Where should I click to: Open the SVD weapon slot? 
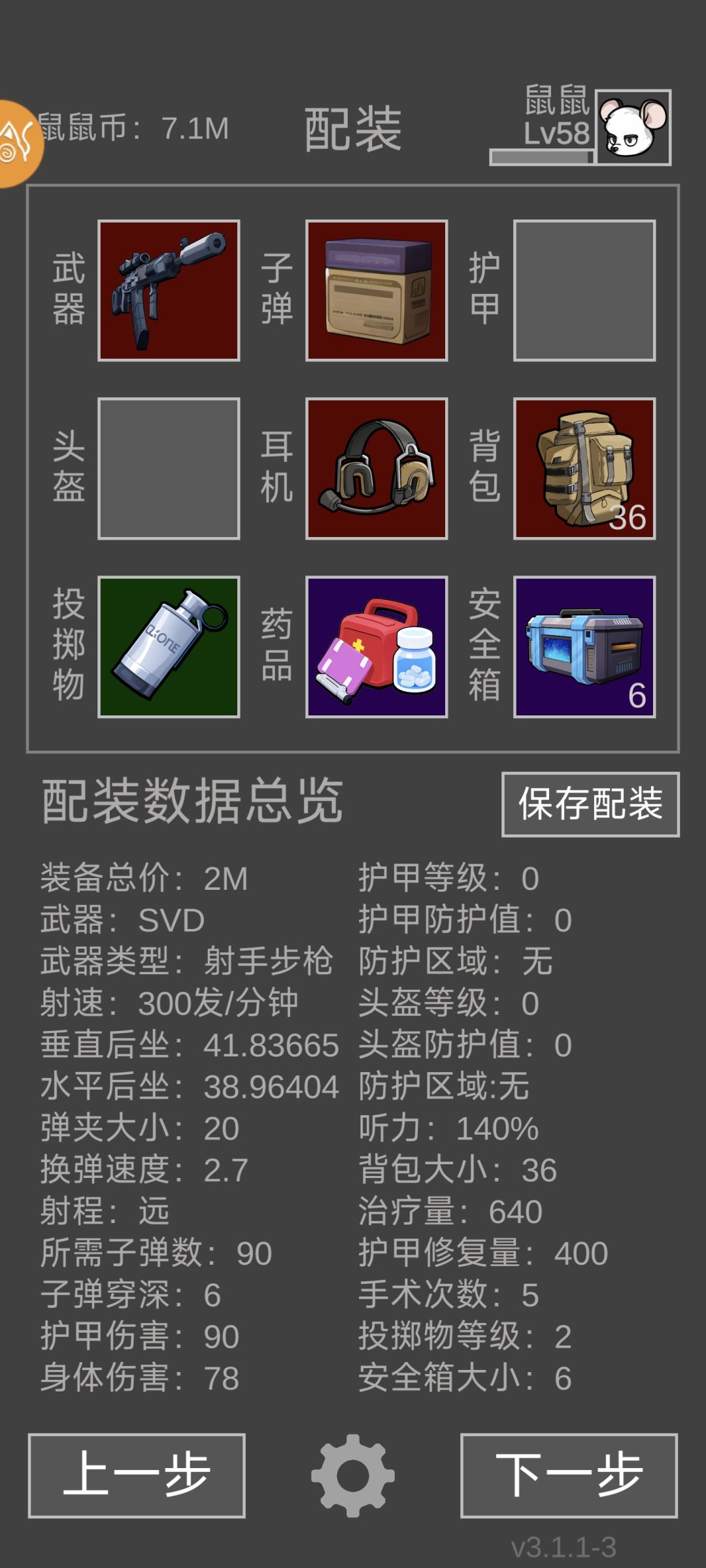coord(169,291)
